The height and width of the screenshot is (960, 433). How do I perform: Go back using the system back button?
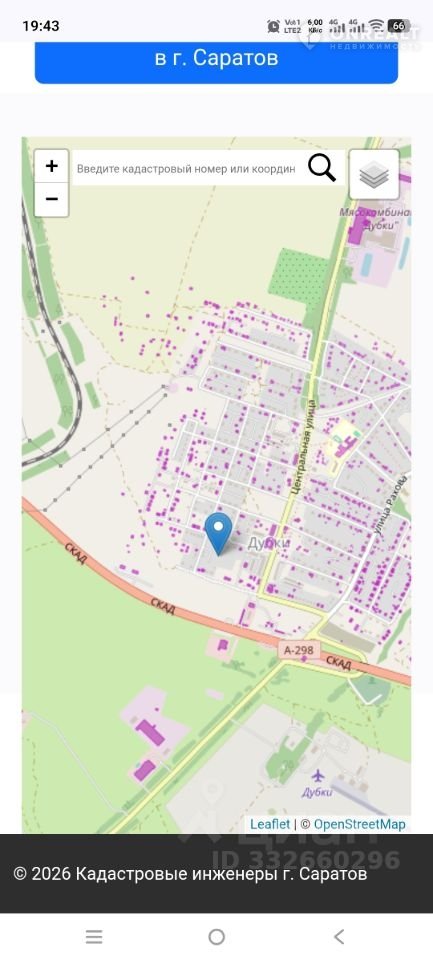(x=339, y=936)
